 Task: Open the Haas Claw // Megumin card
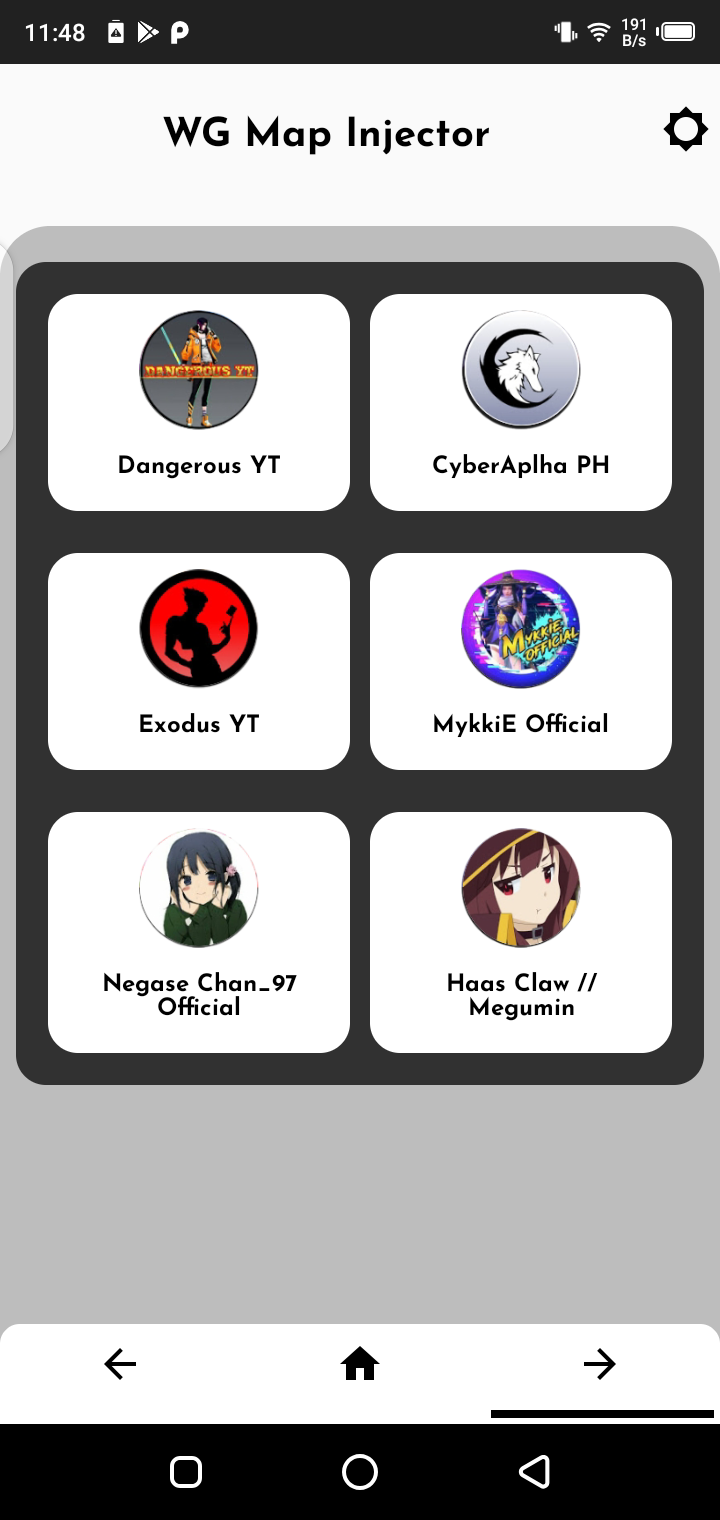(521, 932)
